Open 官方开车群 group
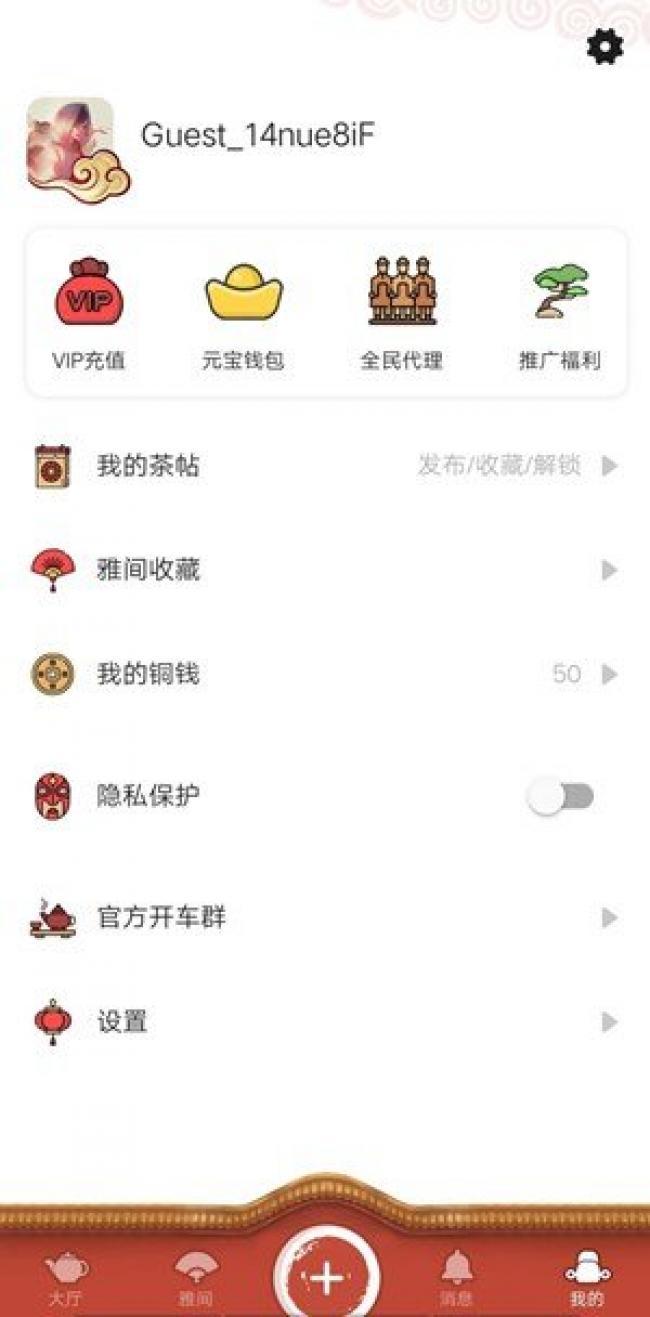The image size is (650, 1317). click(x=325, y=918)
